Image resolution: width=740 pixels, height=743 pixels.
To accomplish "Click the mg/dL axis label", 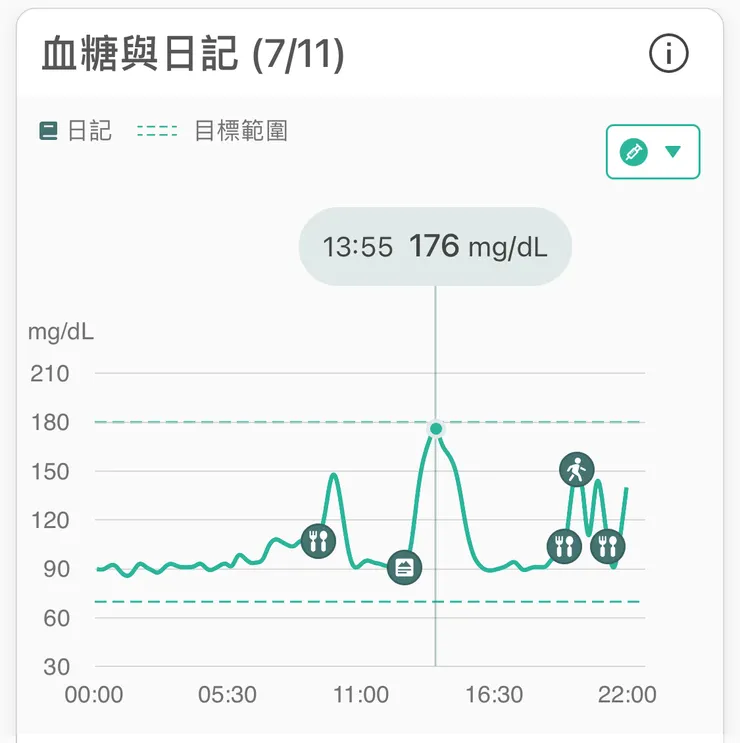I will (x=60, y=332).
